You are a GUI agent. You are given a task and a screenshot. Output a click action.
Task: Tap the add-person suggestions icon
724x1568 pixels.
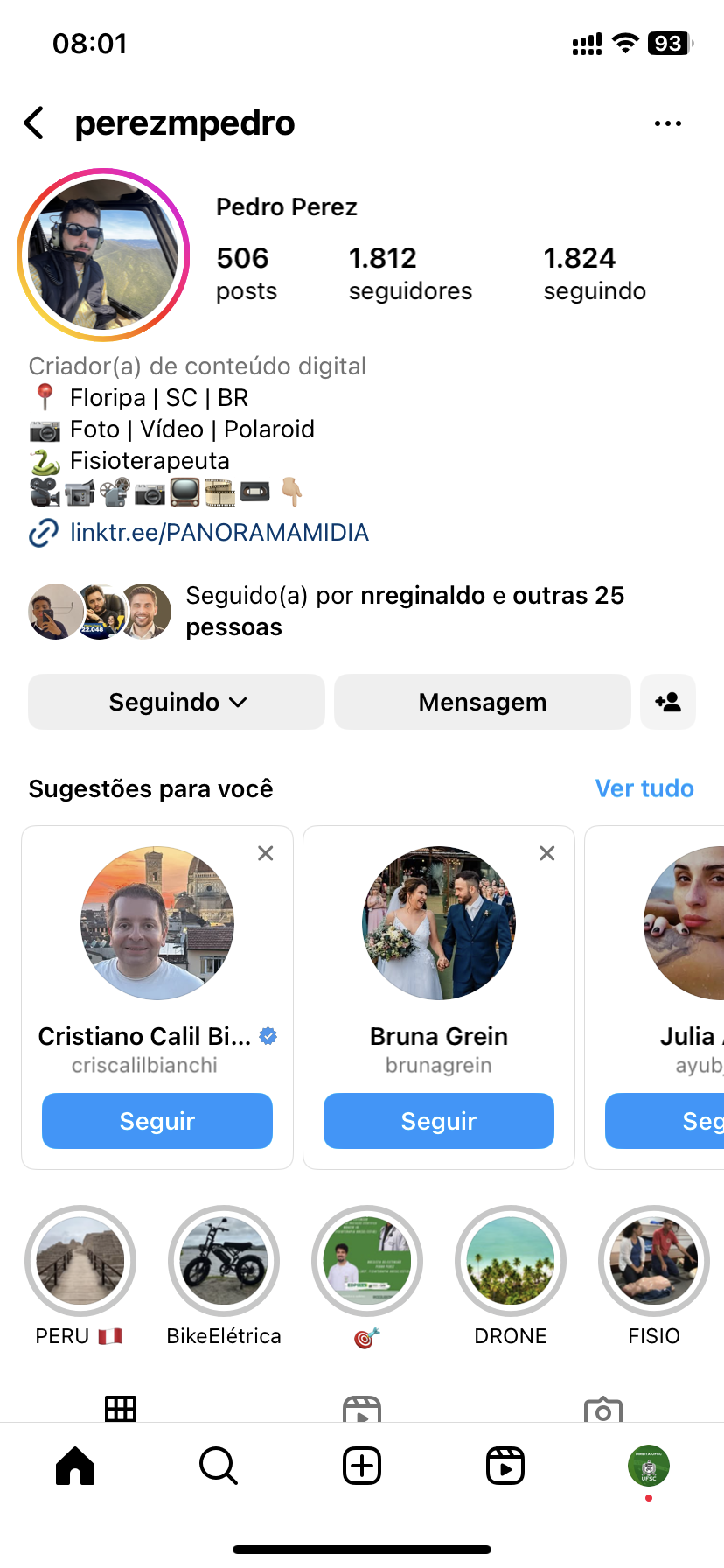point(668,702)
